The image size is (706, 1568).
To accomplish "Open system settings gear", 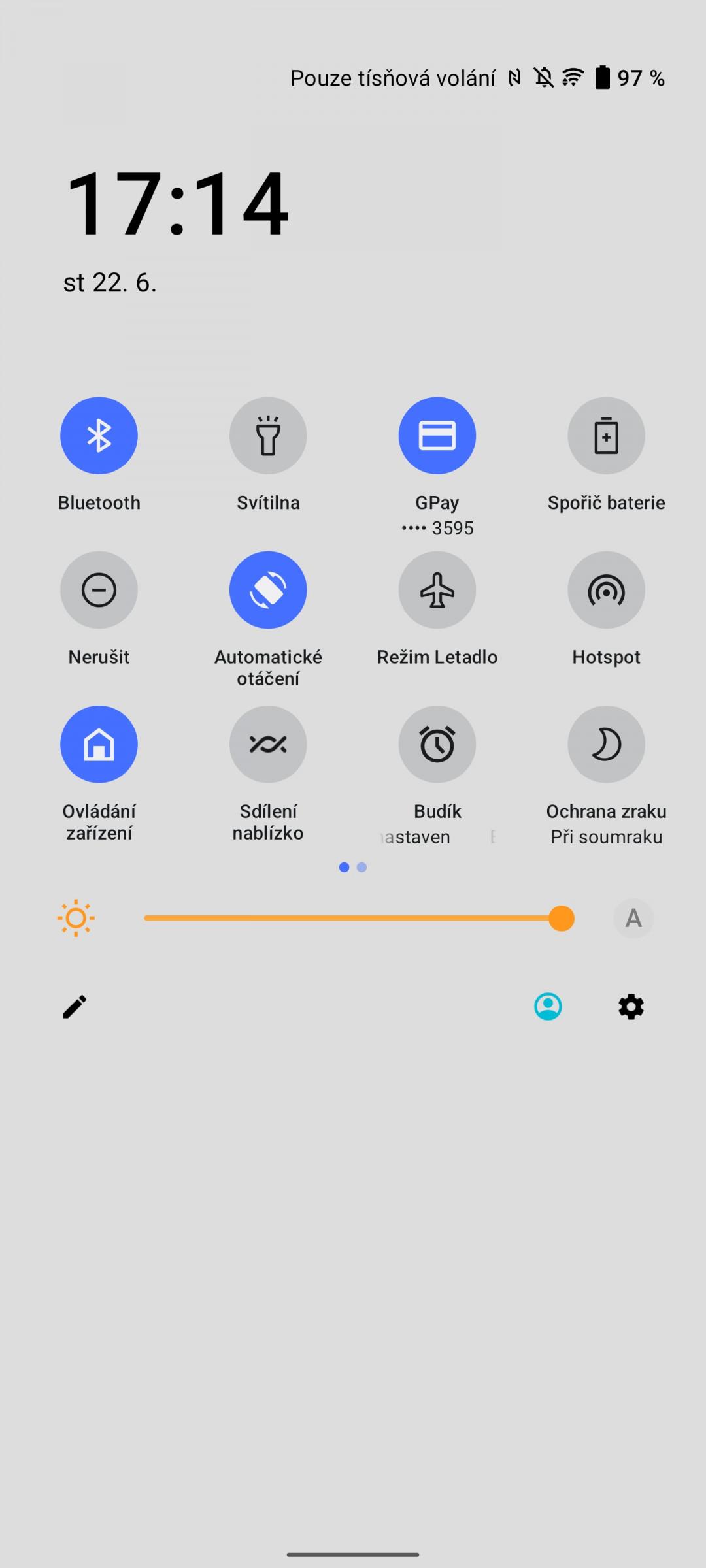I will pyautogui.click(x=631, y=1007).
